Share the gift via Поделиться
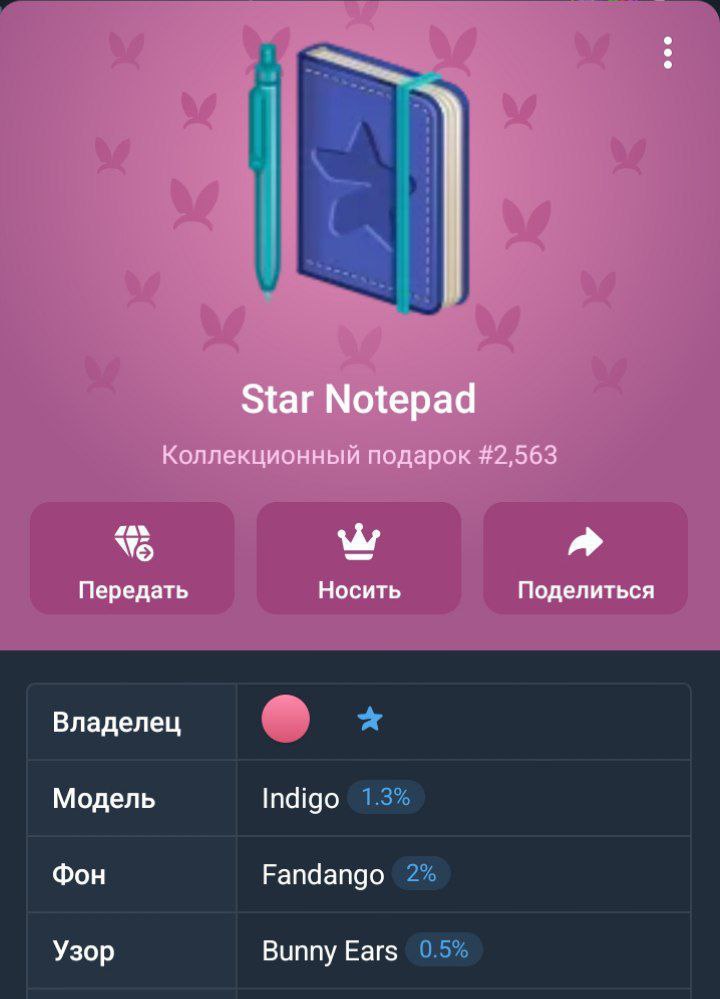Viewport: 720px width, 999px height. 585,558
